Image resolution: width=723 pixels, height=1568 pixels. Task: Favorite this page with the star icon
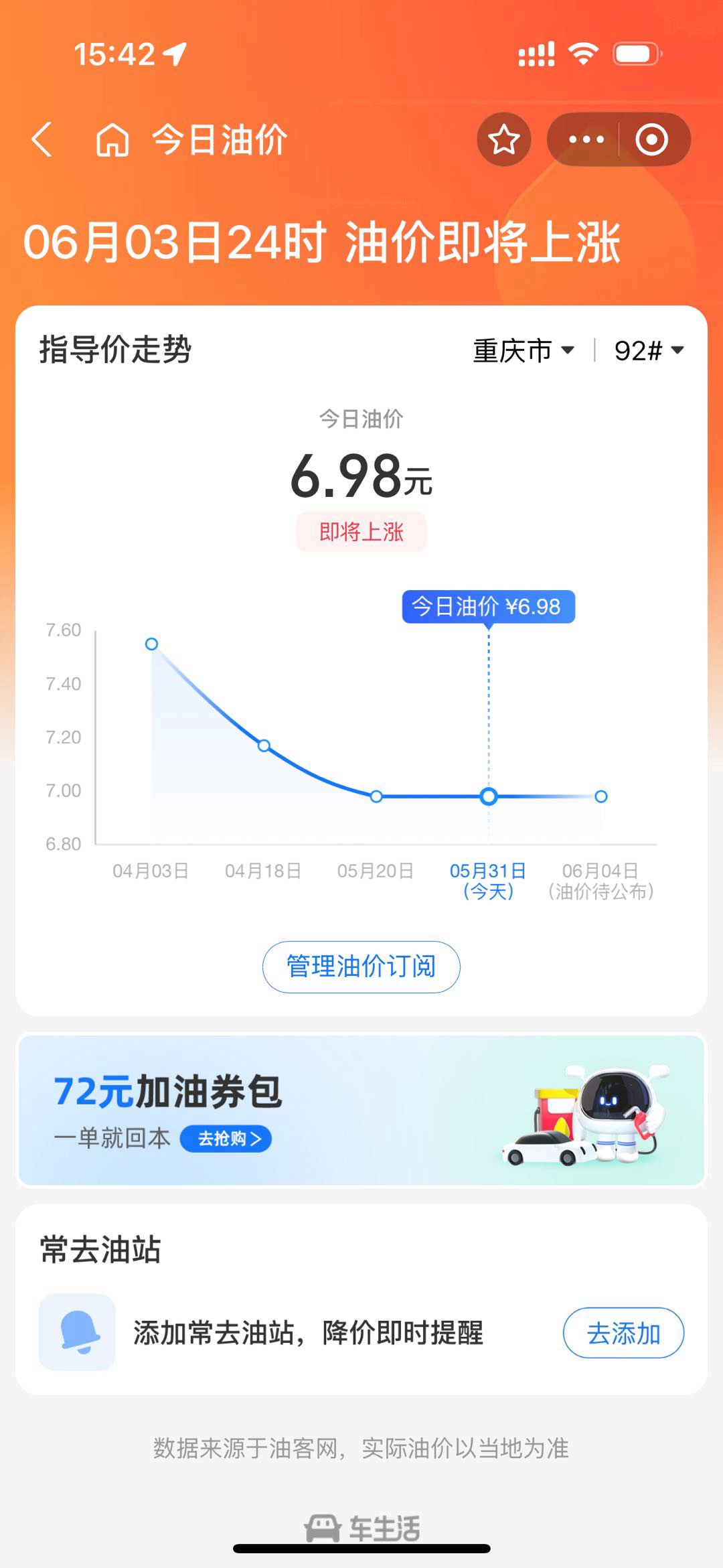click(503, 139)
